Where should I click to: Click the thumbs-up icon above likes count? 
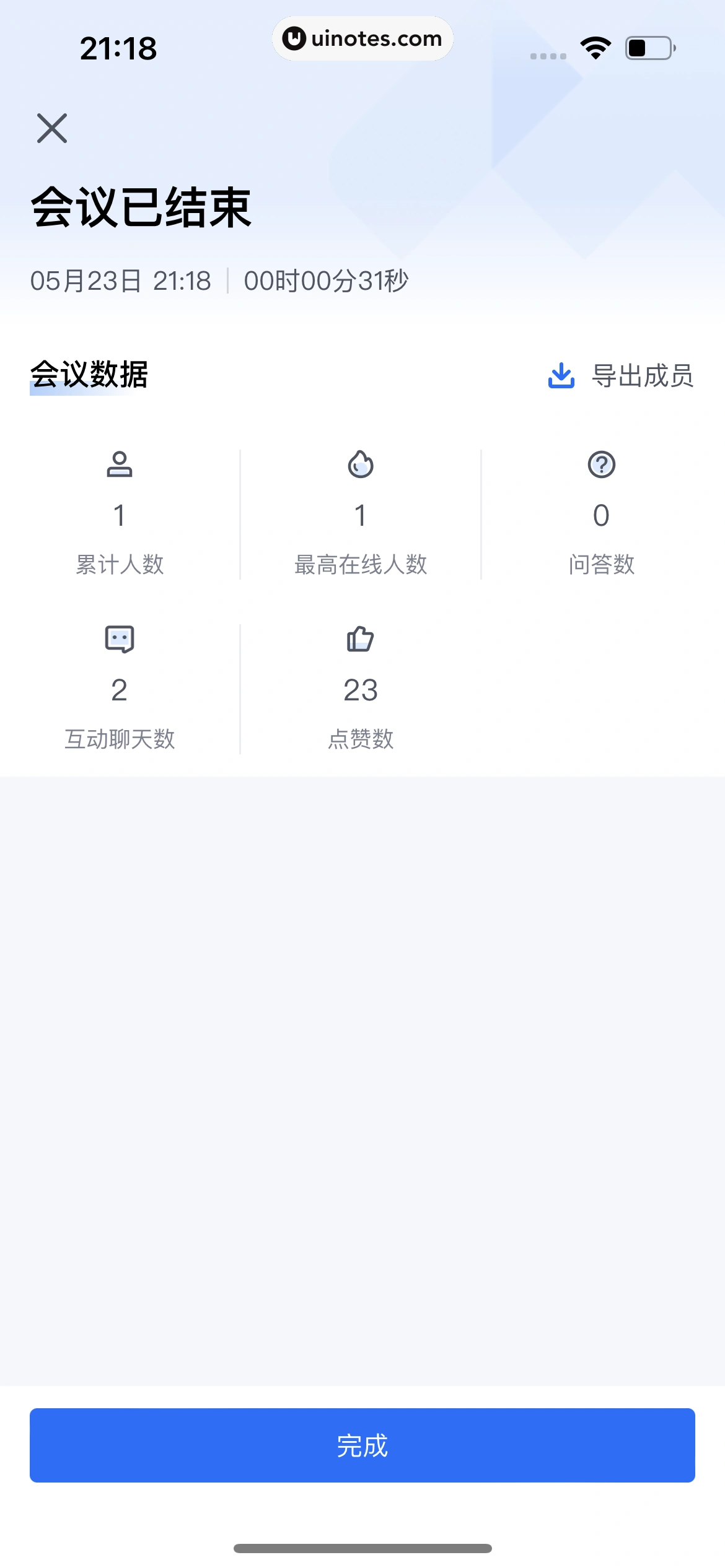click(361, 640)
